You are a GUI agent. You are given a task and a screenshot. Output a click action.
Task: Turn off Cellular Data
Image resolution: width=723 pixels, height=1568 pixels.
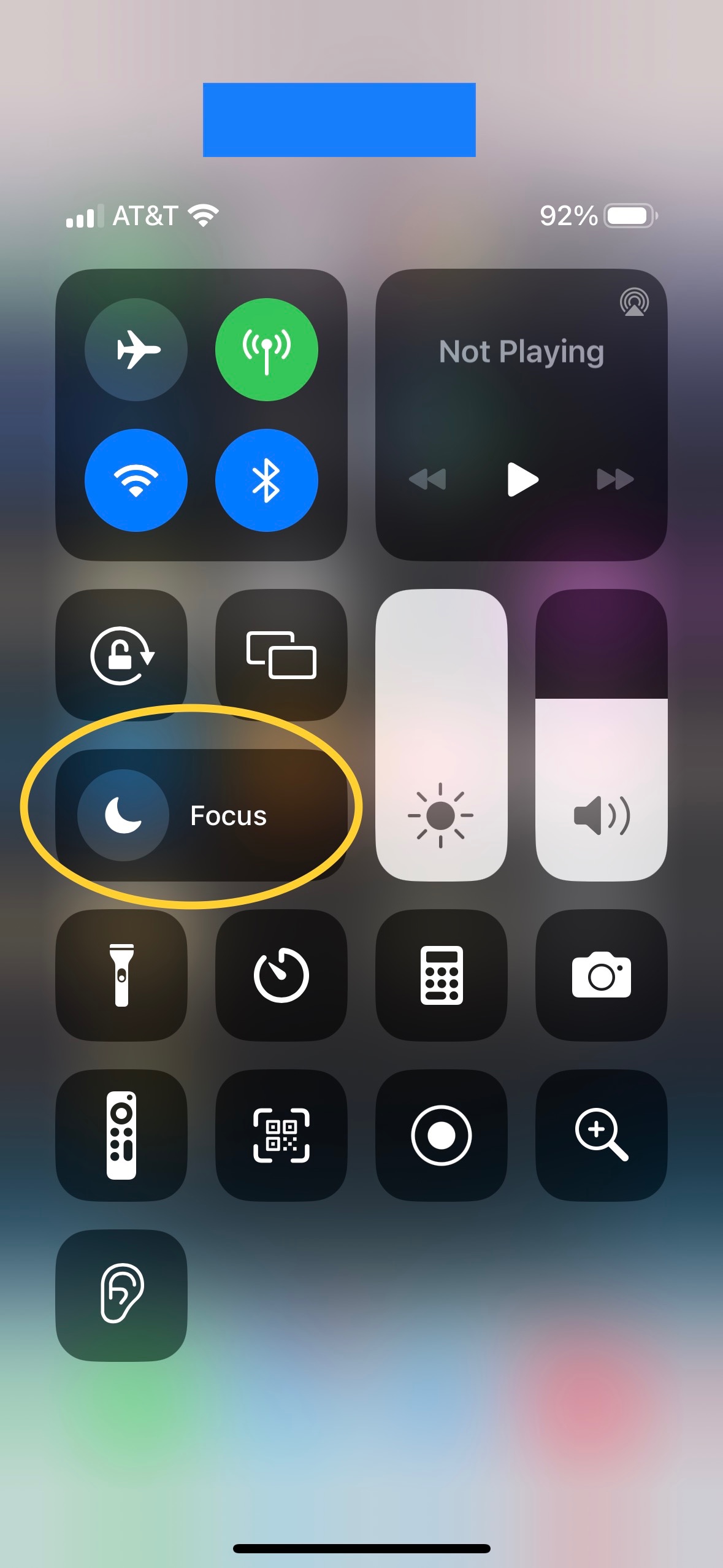tap(266, 350)
